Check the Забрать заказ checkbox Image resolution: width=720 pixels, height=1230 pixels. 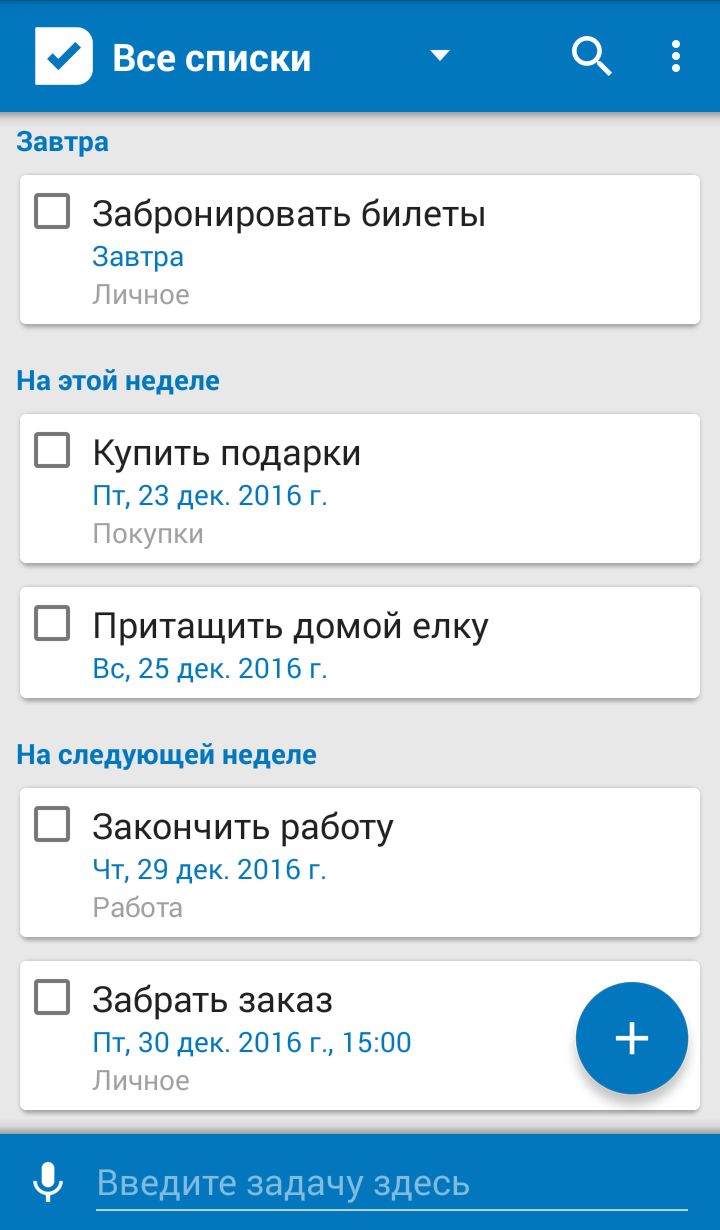52,997
